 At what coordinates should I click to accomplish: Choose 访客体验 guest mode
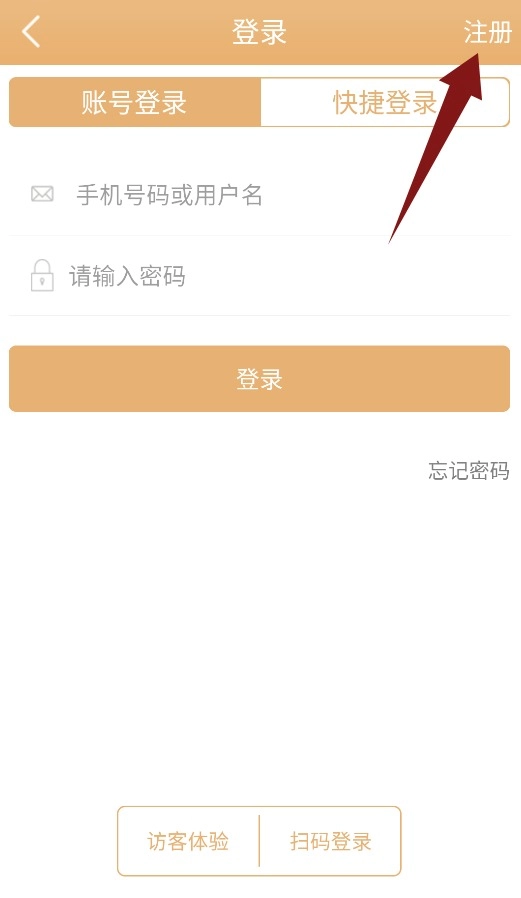[188, 841]
